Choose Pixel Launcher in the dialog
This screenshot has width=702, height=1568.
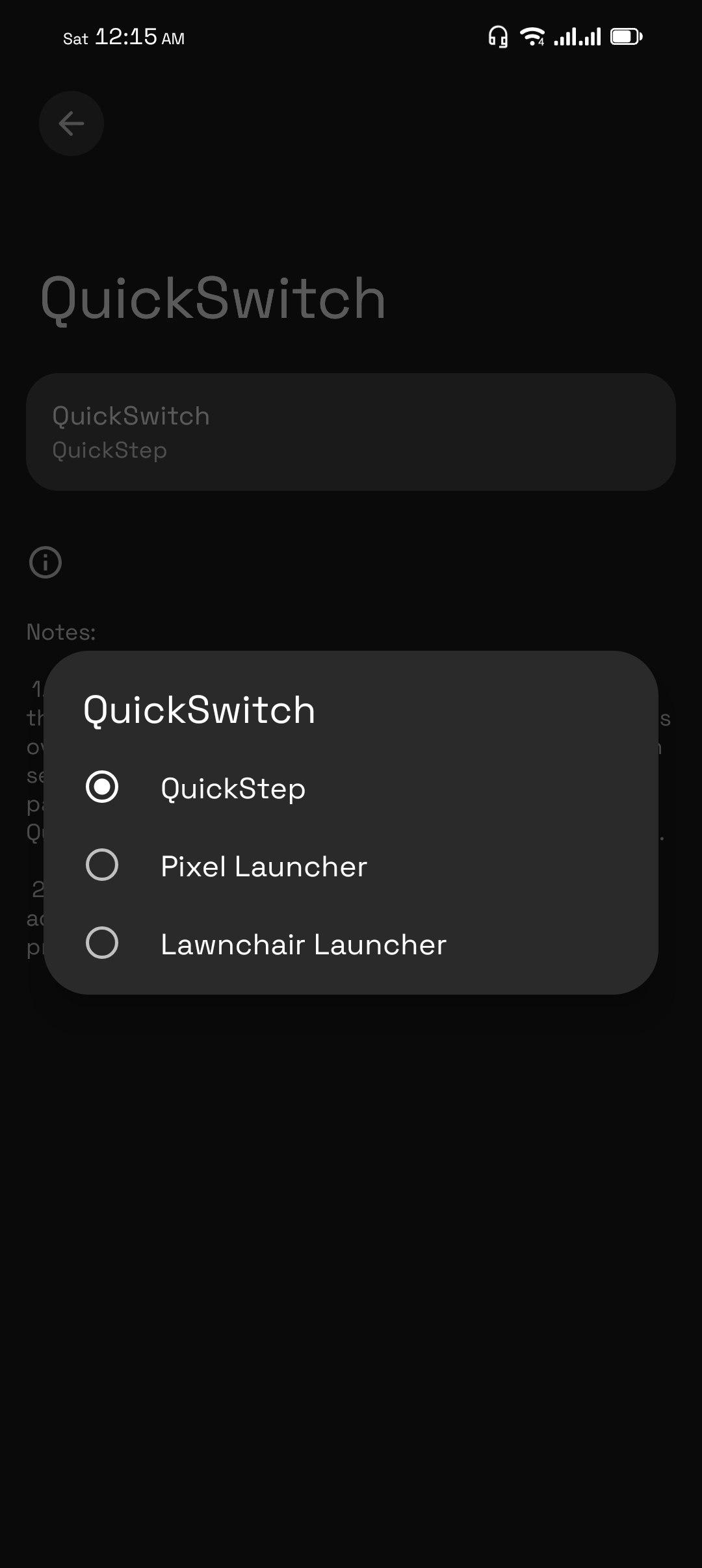click(351, 865)
